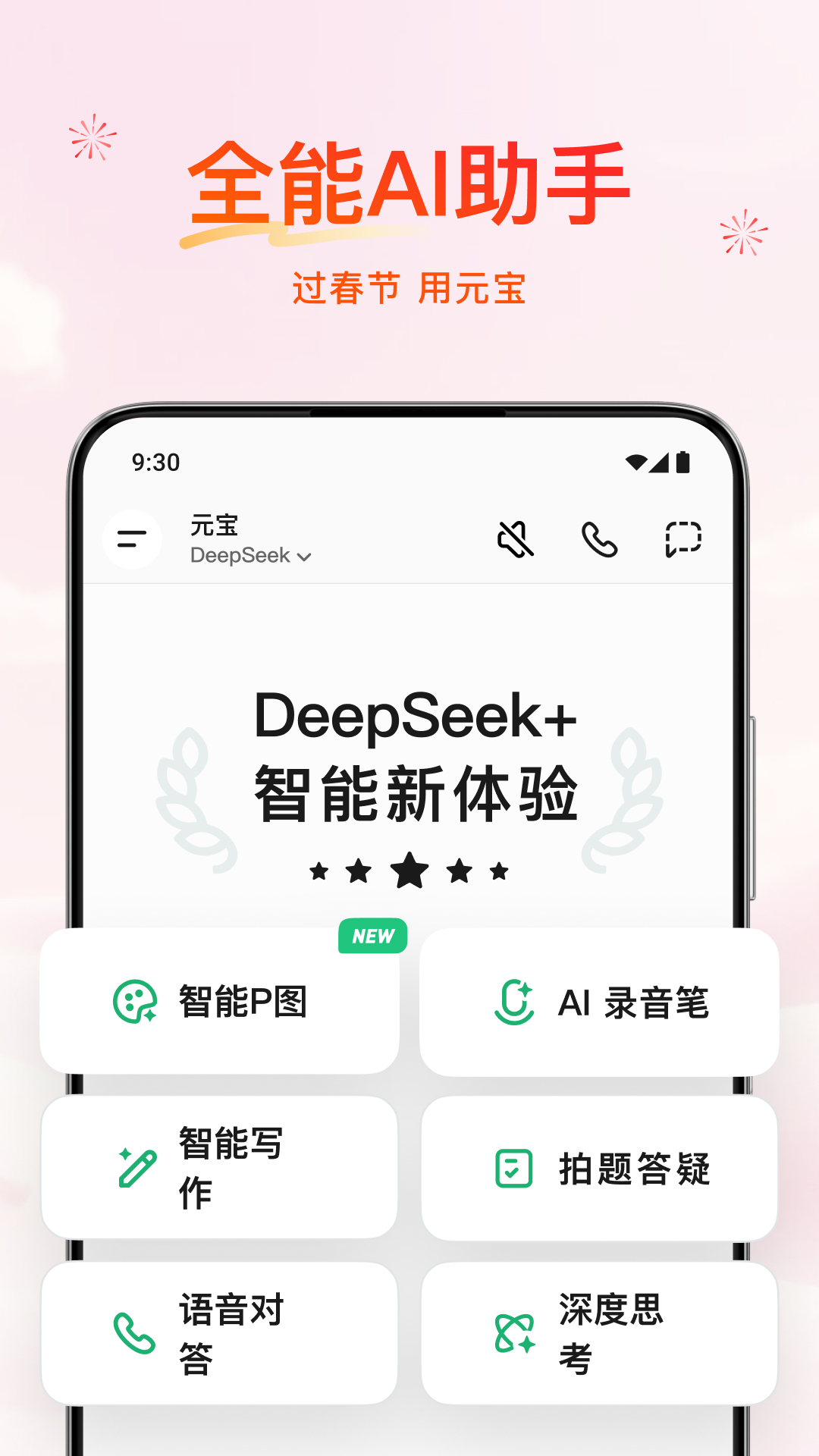Screen dimensions: 819x1456
Task: Tap the 过春节 用元宝 banner text
Action: 409,287
